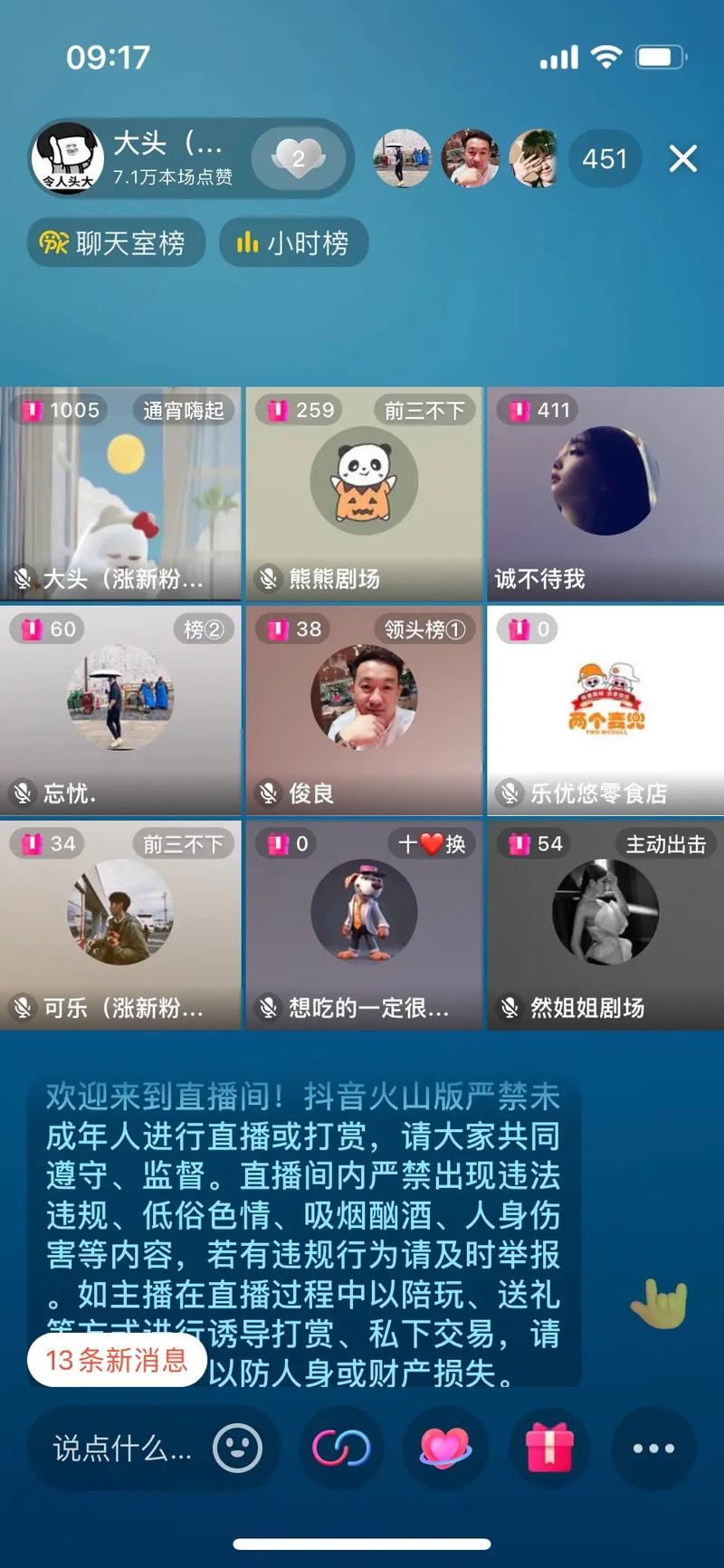Tap the muted microphone icon on 俊良 seat

(x=266, y=794)
